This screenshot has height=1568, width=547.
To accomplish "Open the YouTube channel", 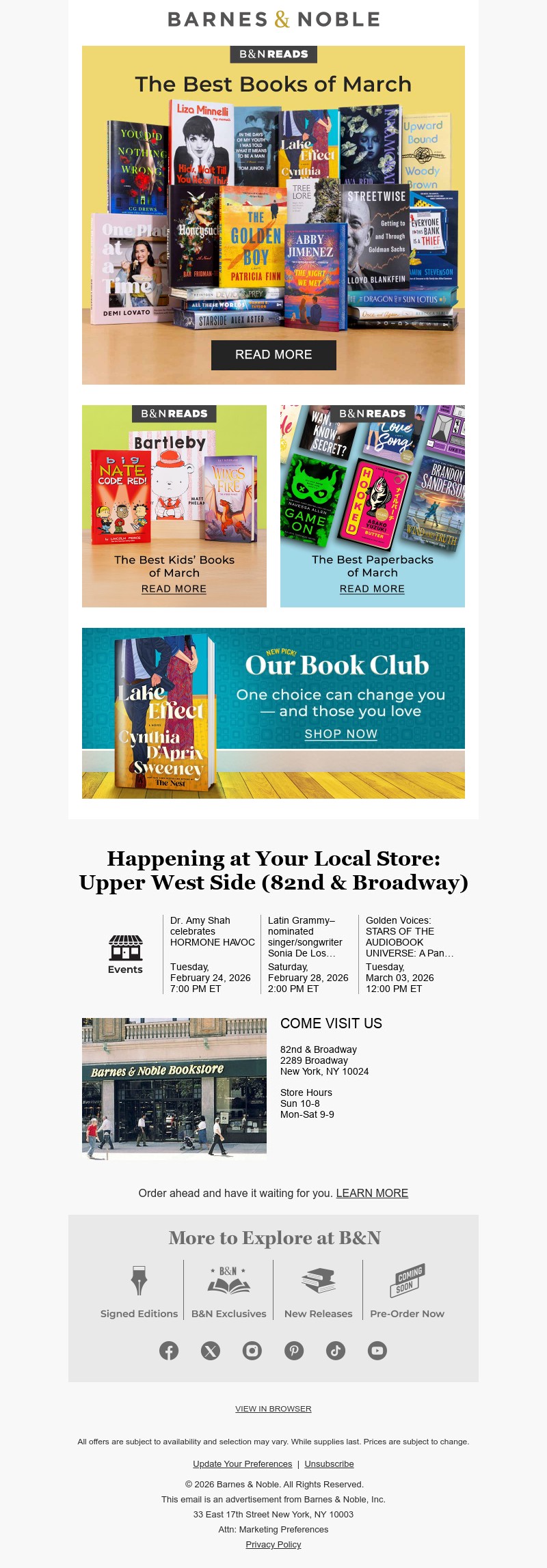I will 377,1351.
